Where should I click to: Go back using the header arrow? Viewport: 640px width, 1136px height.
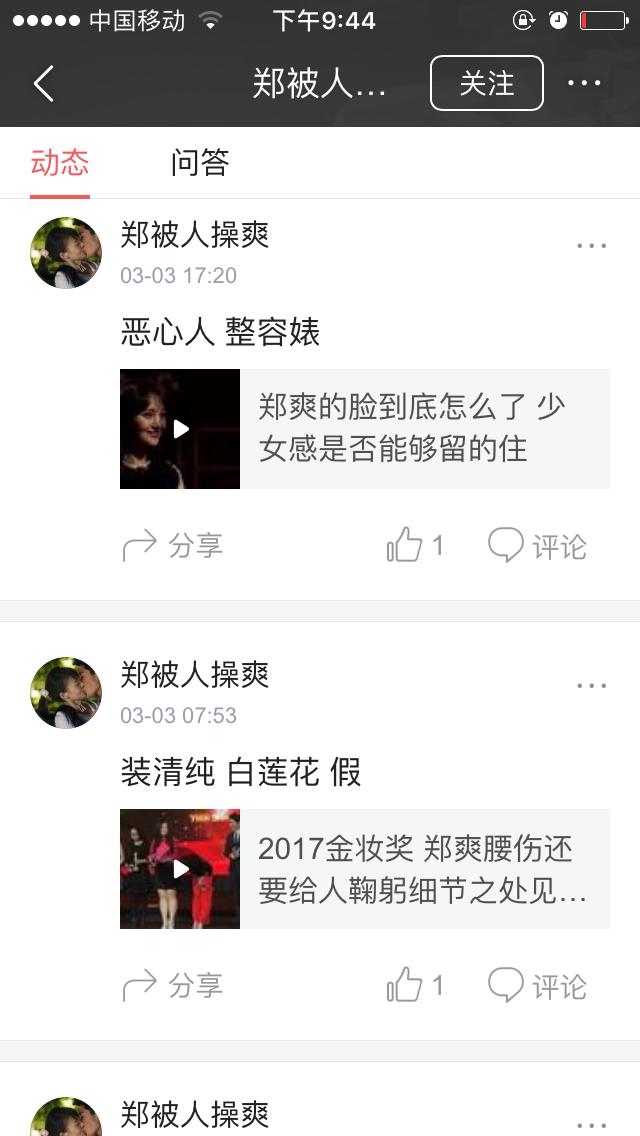pyautogui.click(x=44, y=84)
